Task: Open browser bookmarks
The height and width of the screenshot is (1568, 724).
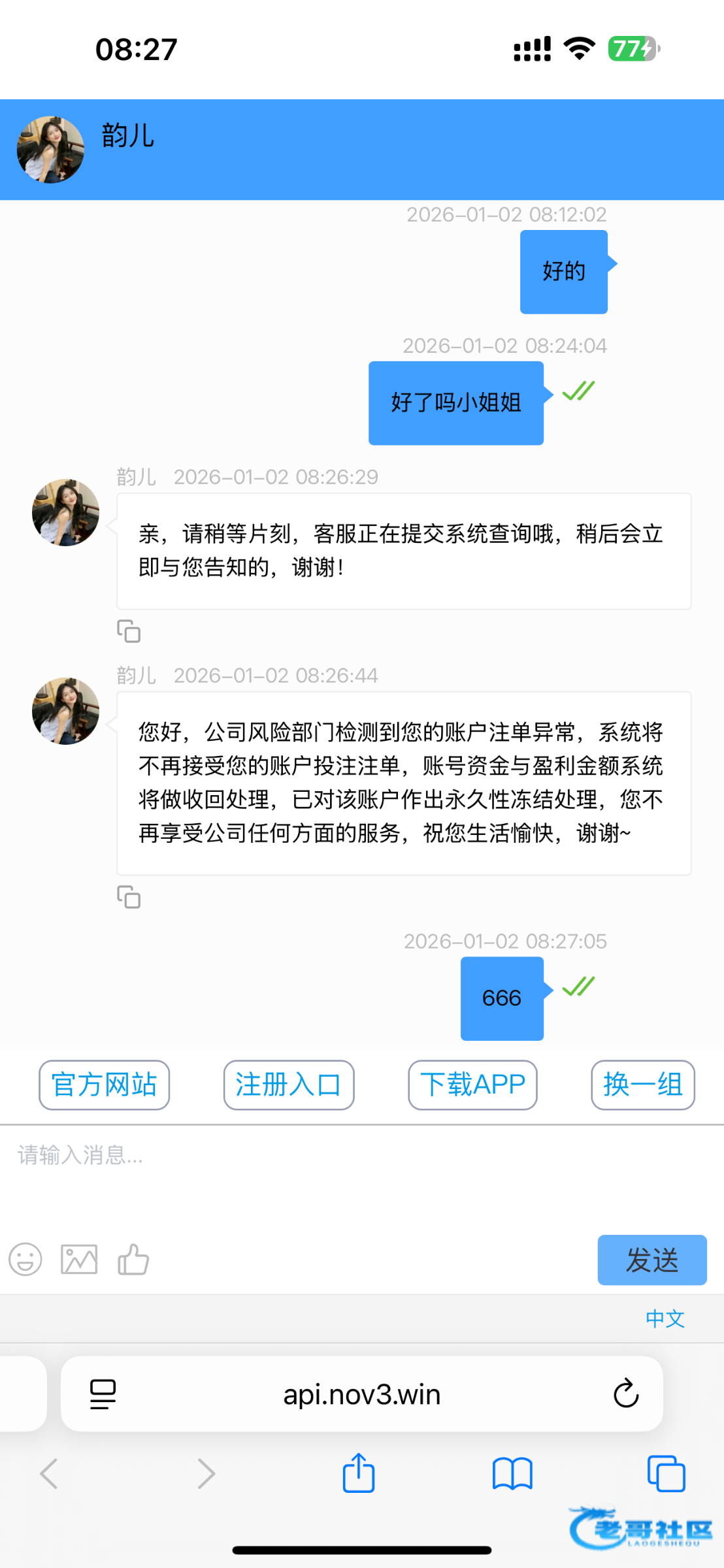Action: click(x=512, y=1474)
